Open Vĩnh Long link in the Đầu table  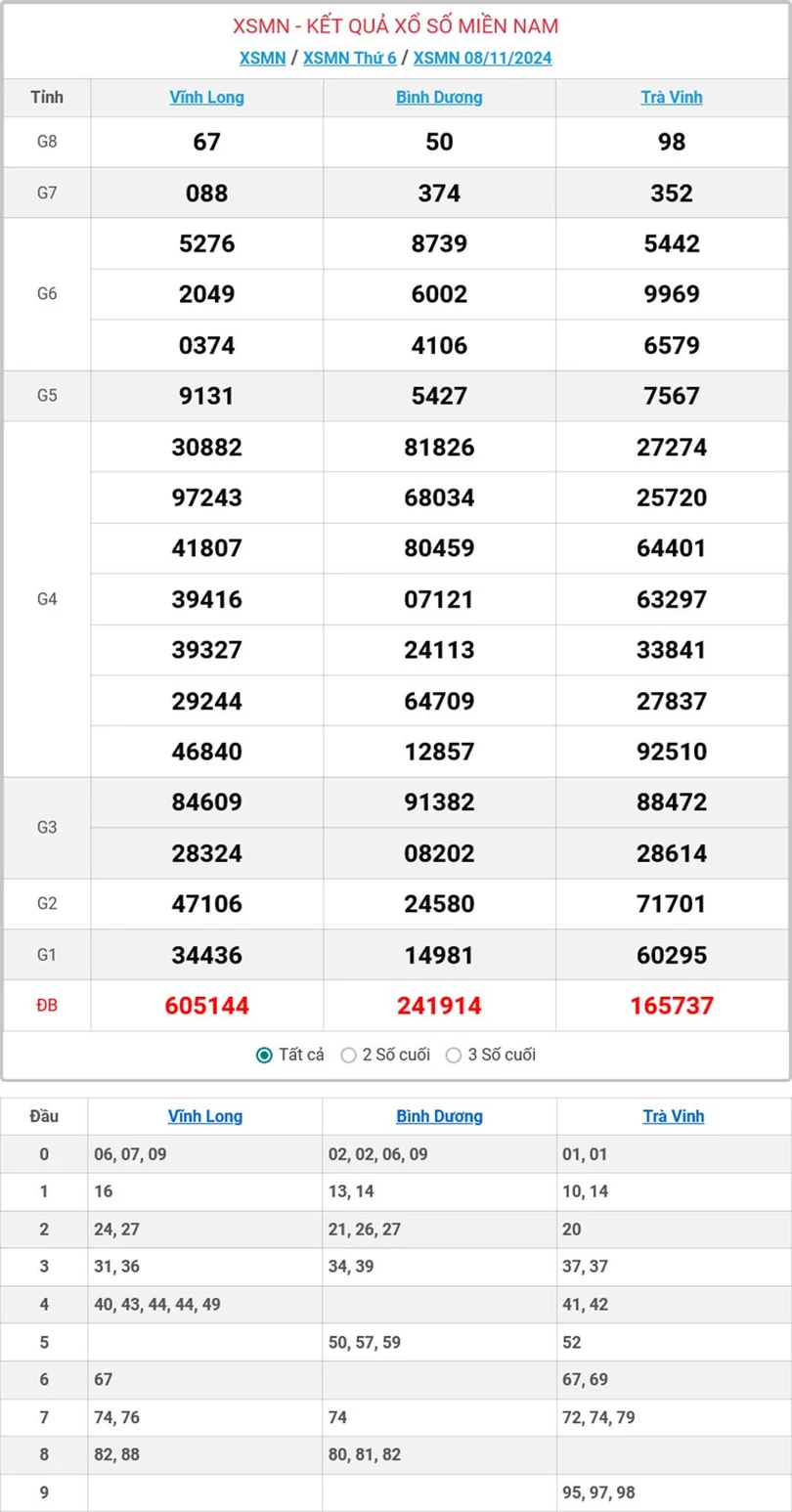pos(205,1116)
